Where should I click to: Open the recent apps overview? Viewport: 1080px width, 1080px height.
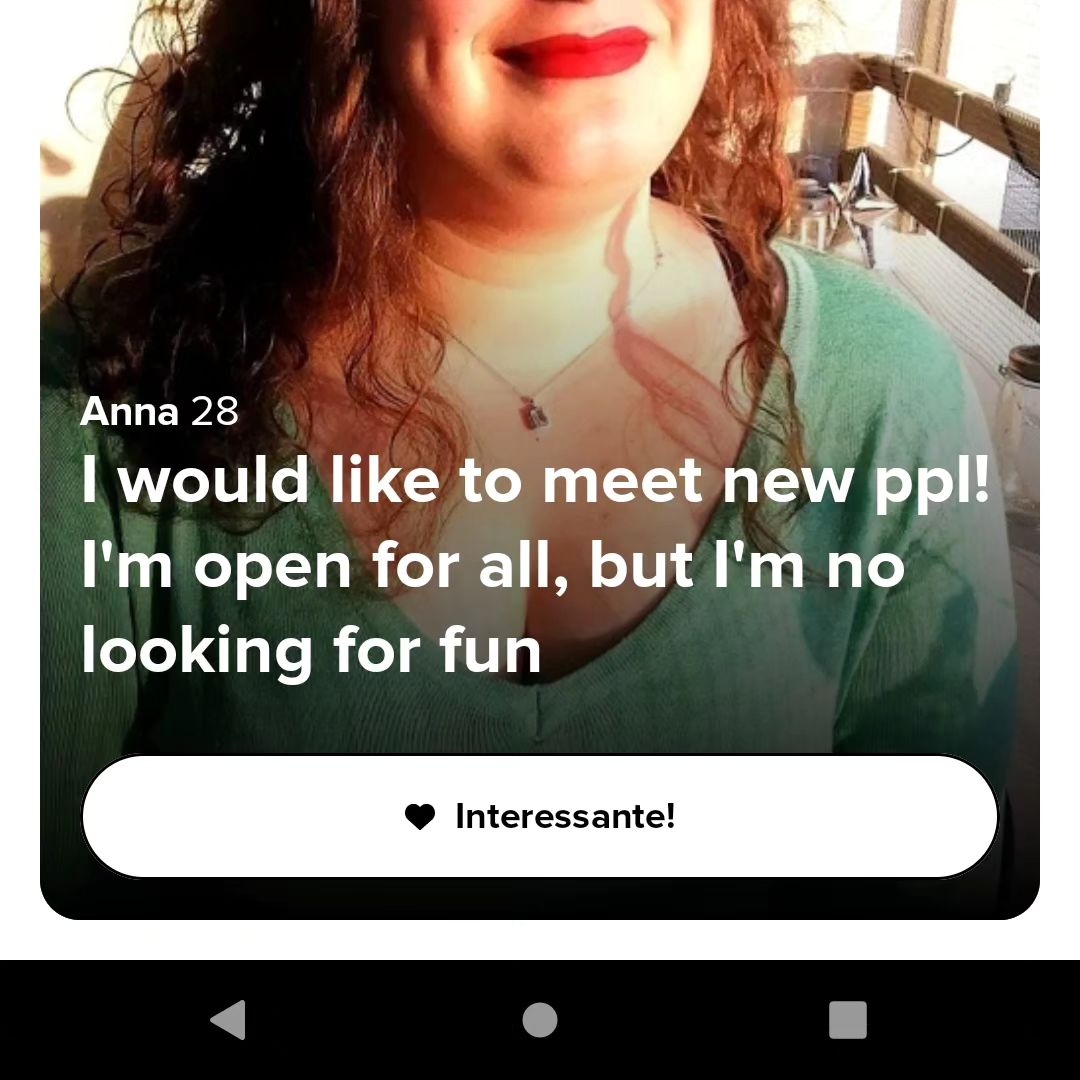847,1020
